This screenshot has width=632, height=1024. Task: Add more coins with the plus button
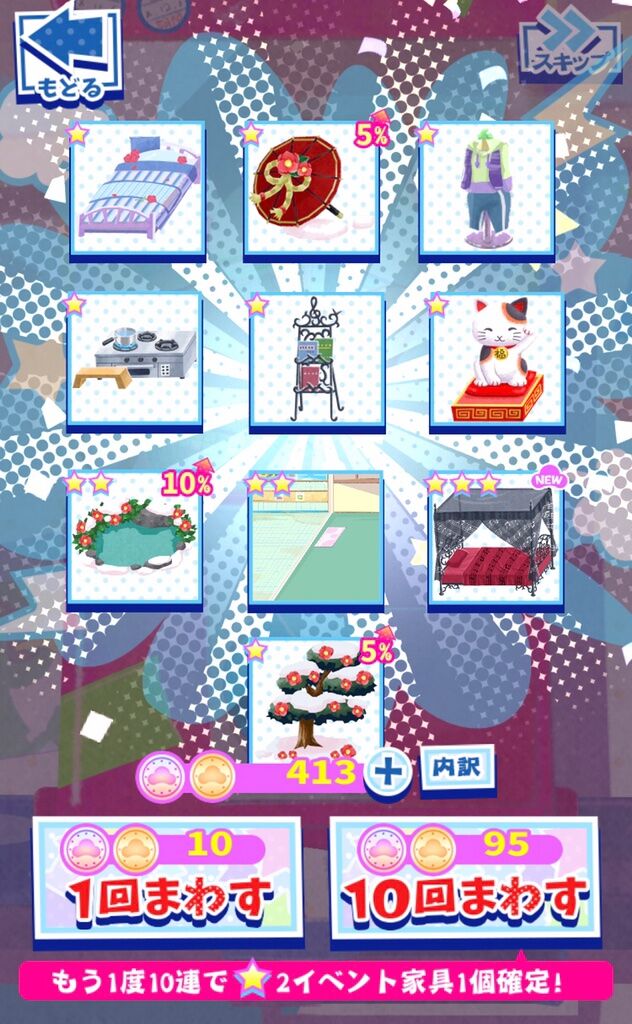click(388, 772)
